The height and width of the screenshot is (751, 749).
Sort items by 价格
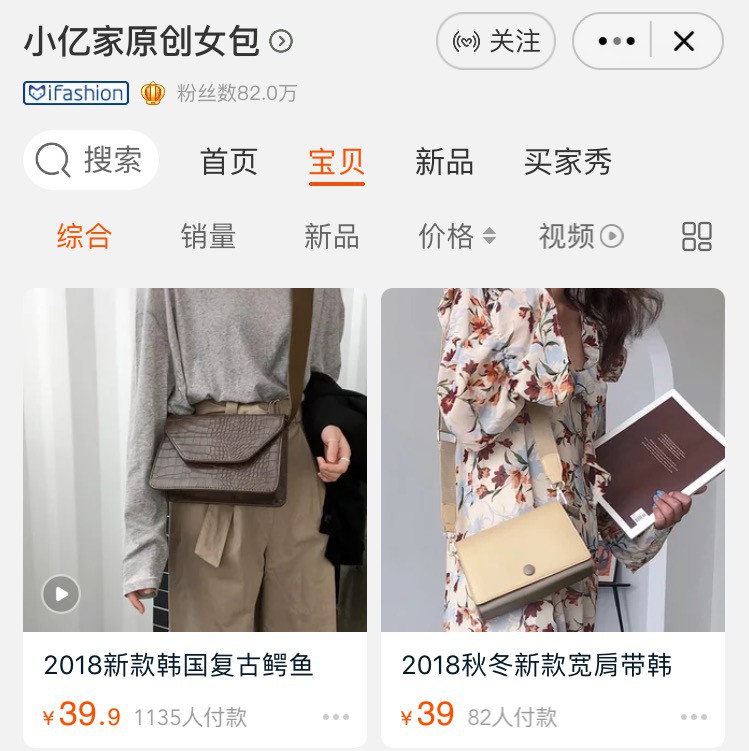click(456, 237)
